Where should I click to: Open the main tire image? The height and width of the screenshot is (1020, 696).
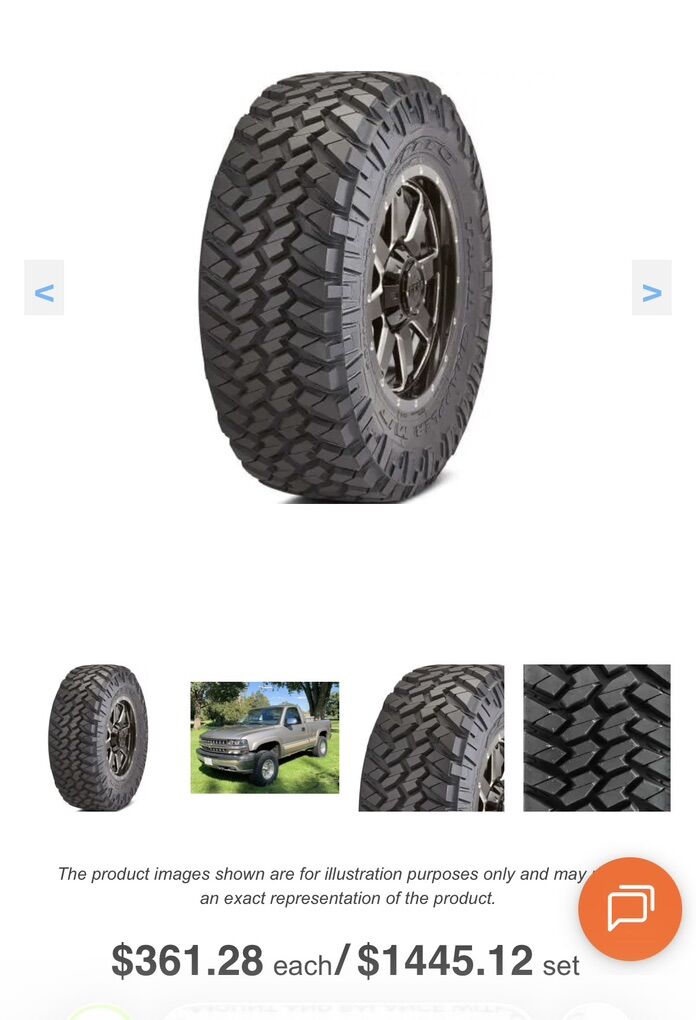pos(345,287)
